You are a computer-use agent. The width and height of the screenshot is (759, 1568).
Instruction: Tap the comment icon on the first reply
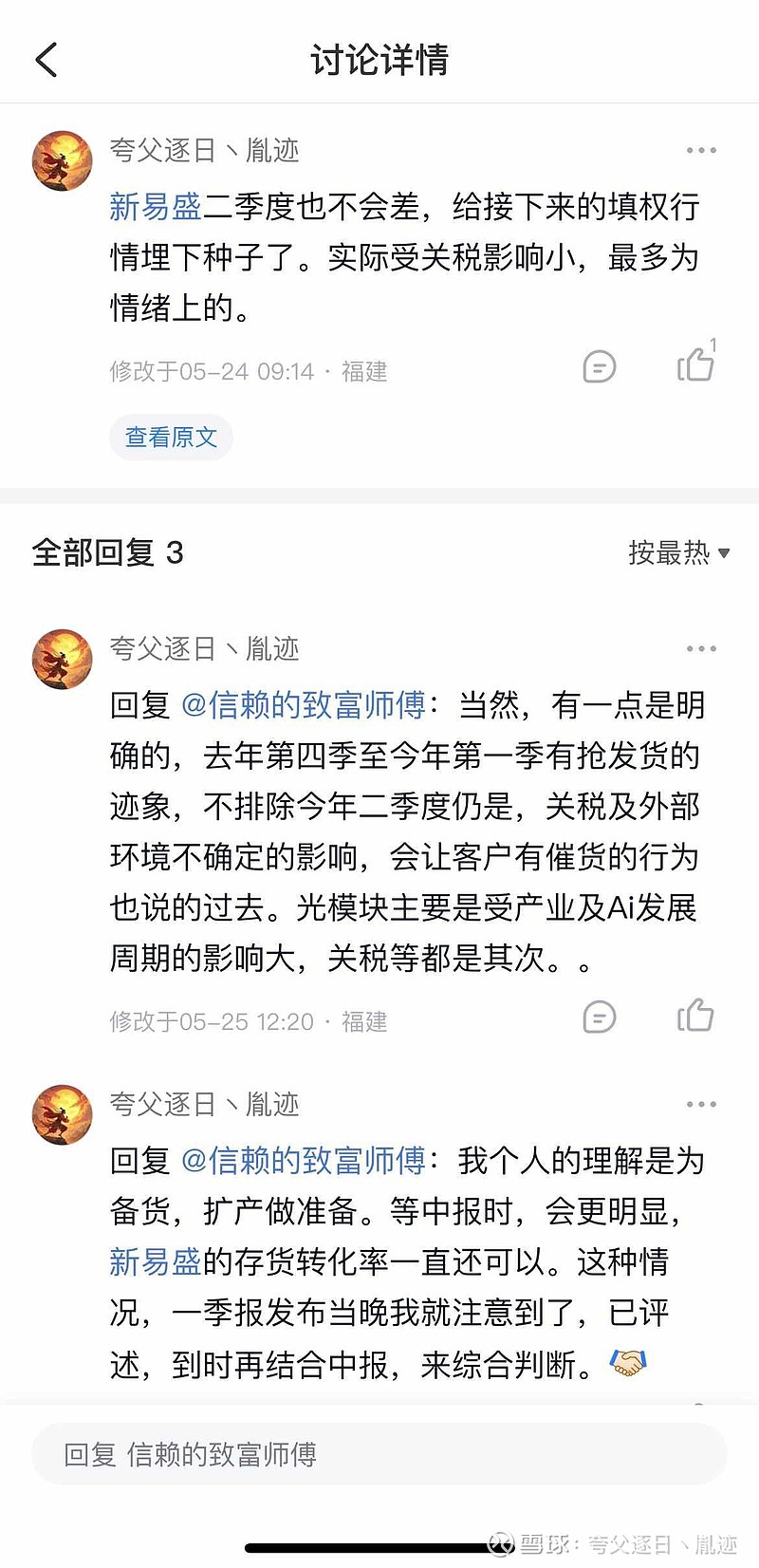(599, 1017)
